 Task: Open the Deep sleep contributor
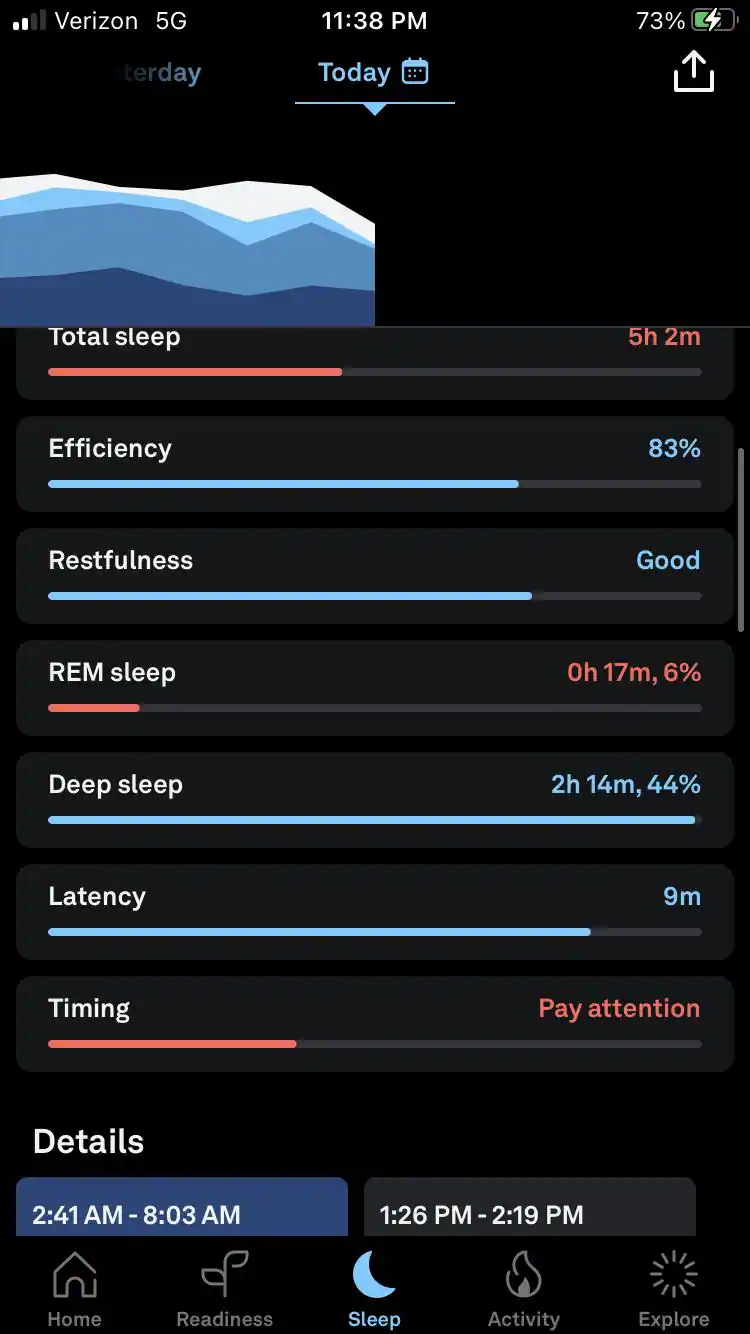coord(375,800)
